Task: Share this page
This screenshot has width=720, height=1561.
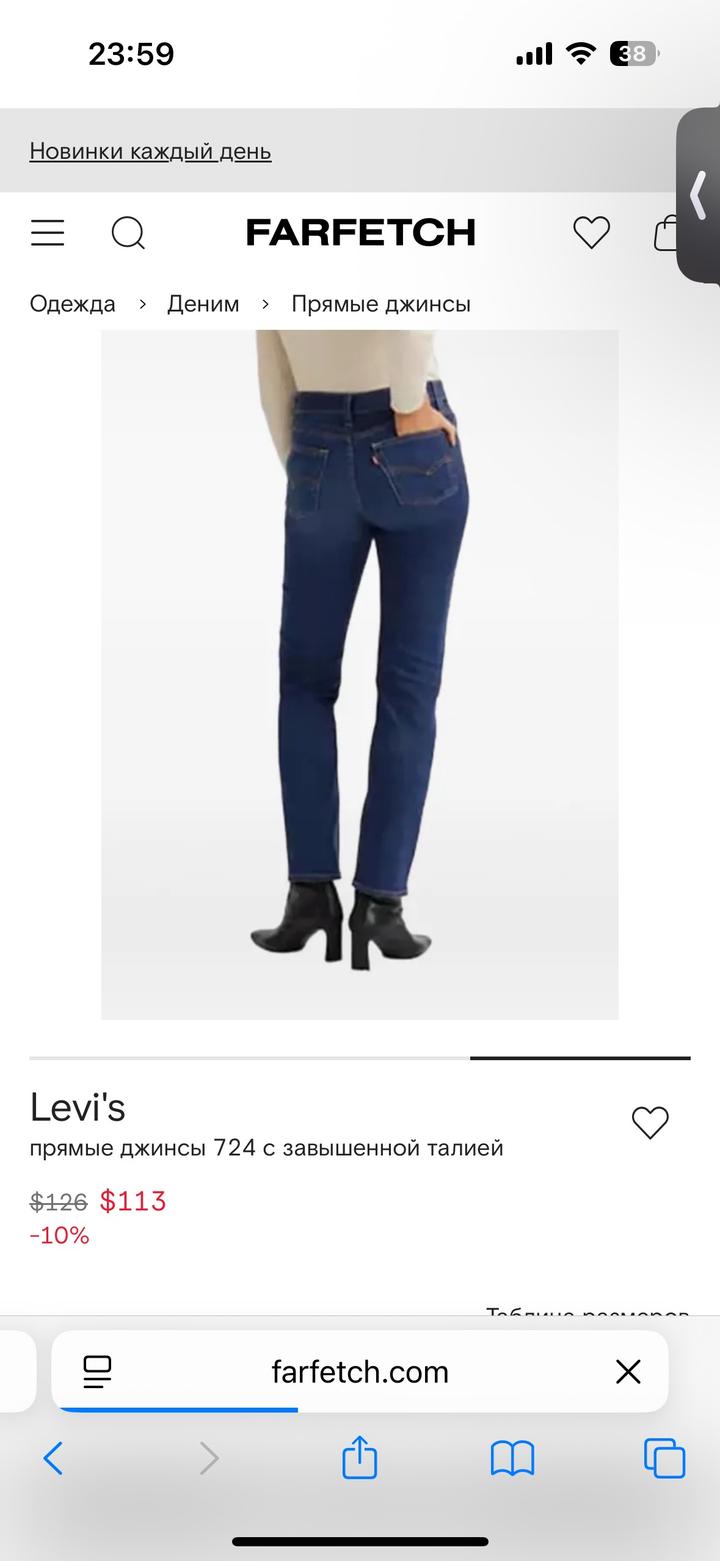Action: (x=360, y=1458)
